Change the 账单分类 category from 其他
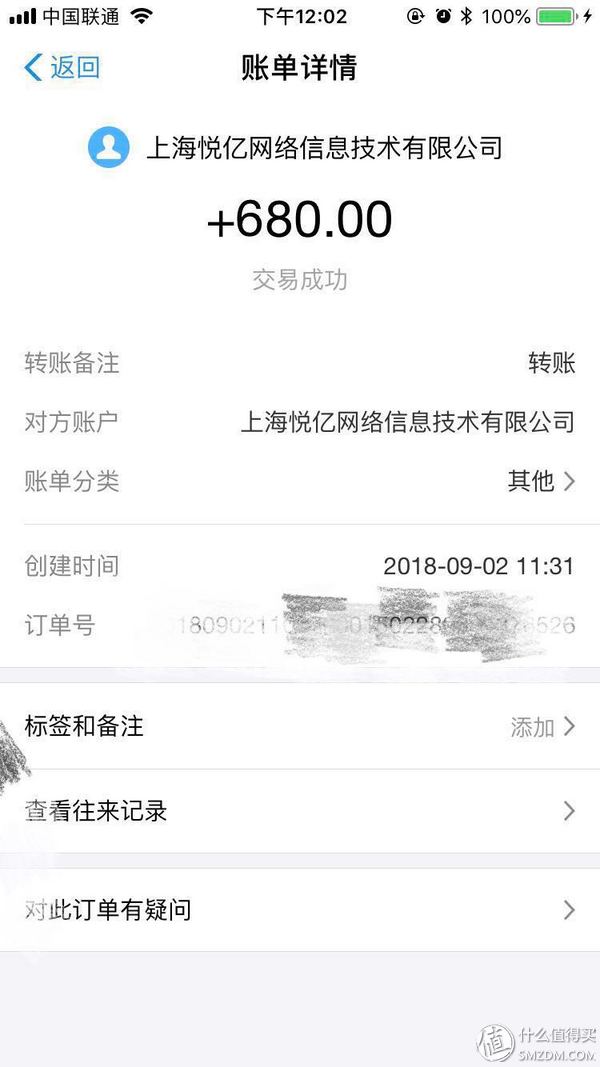This screenshot has width=600, height=1067. [300, 481]
